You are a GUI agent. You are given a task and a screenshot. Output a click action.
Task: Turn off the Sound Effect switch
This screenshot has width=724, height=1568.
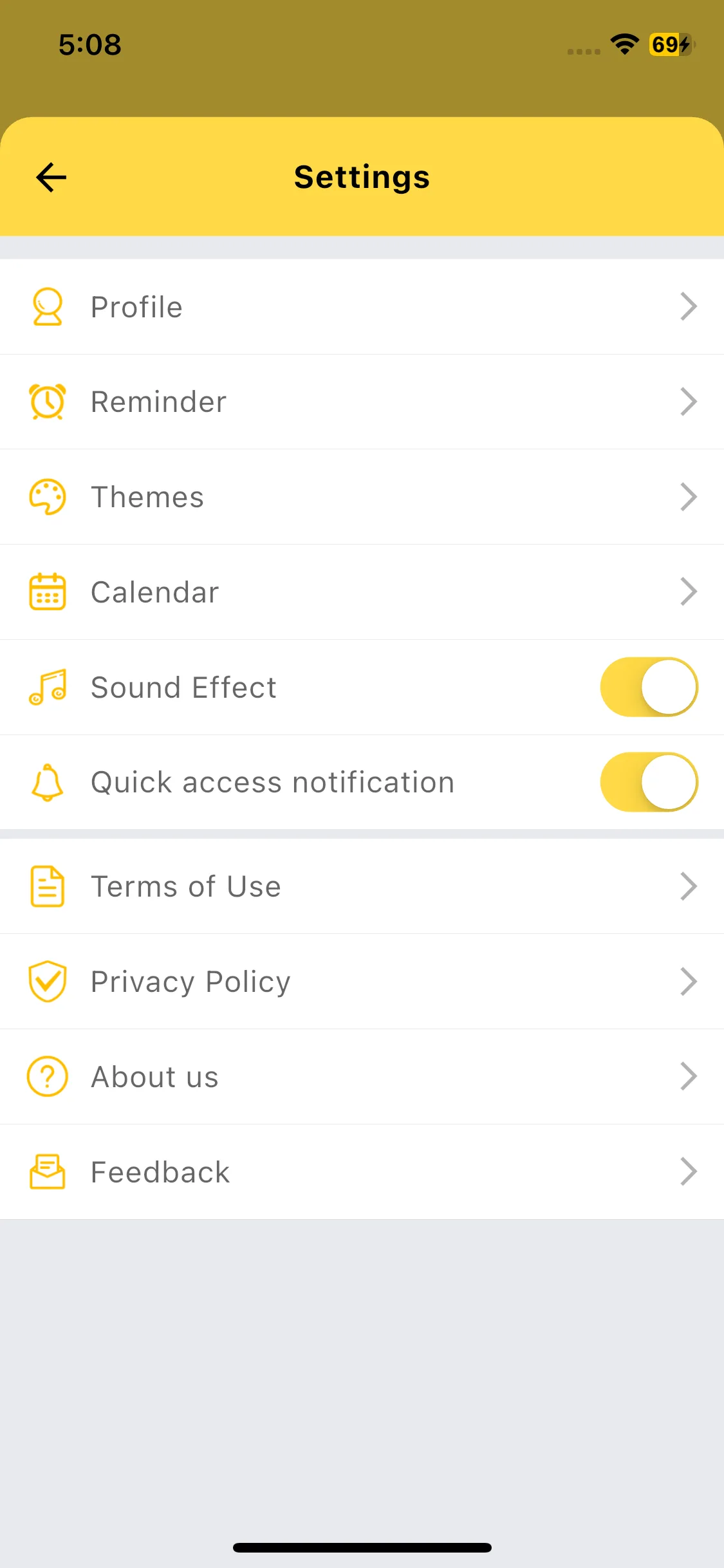649,687
